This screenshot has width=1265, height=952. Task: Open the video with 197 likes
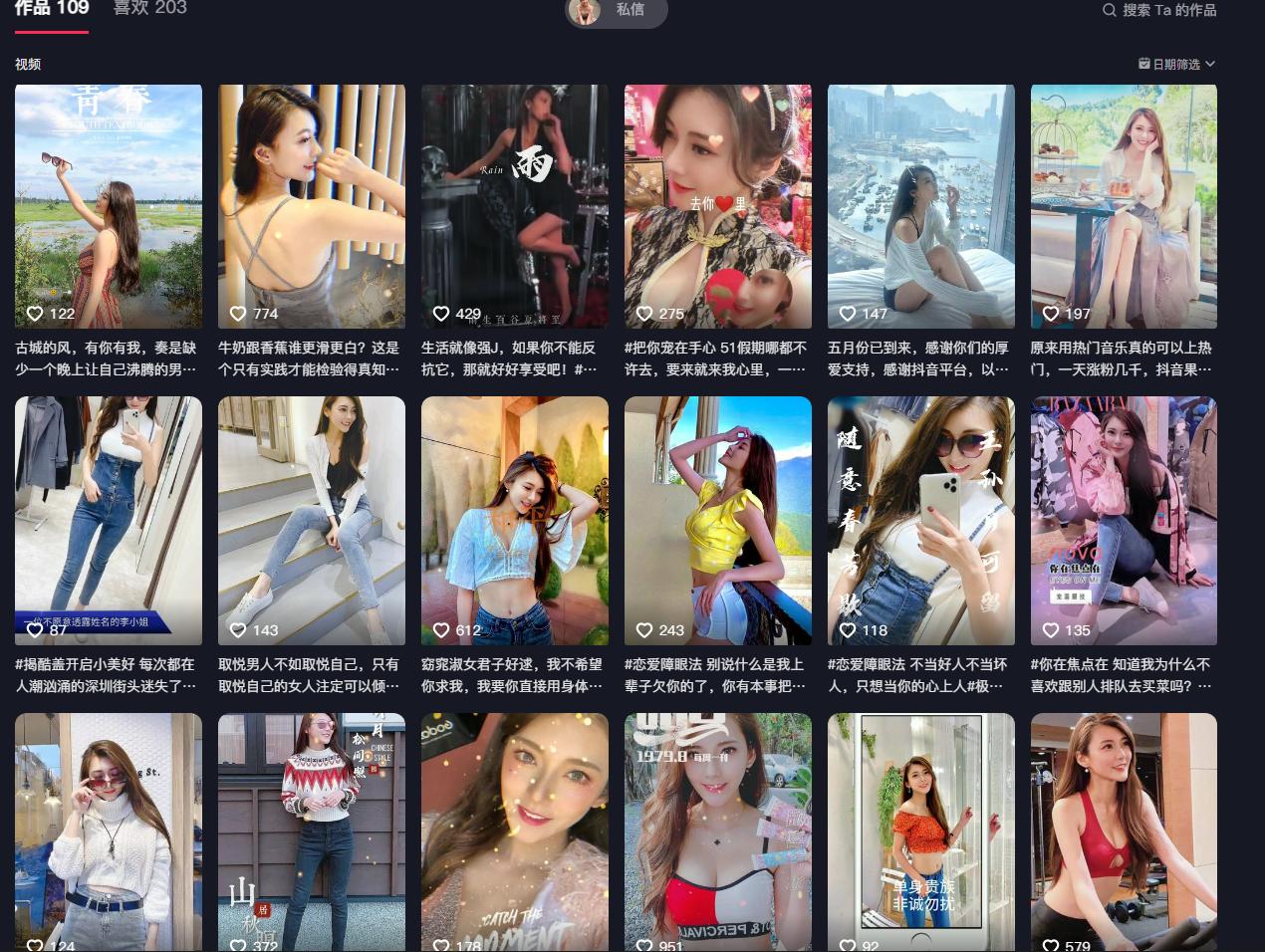(1124, 205)
